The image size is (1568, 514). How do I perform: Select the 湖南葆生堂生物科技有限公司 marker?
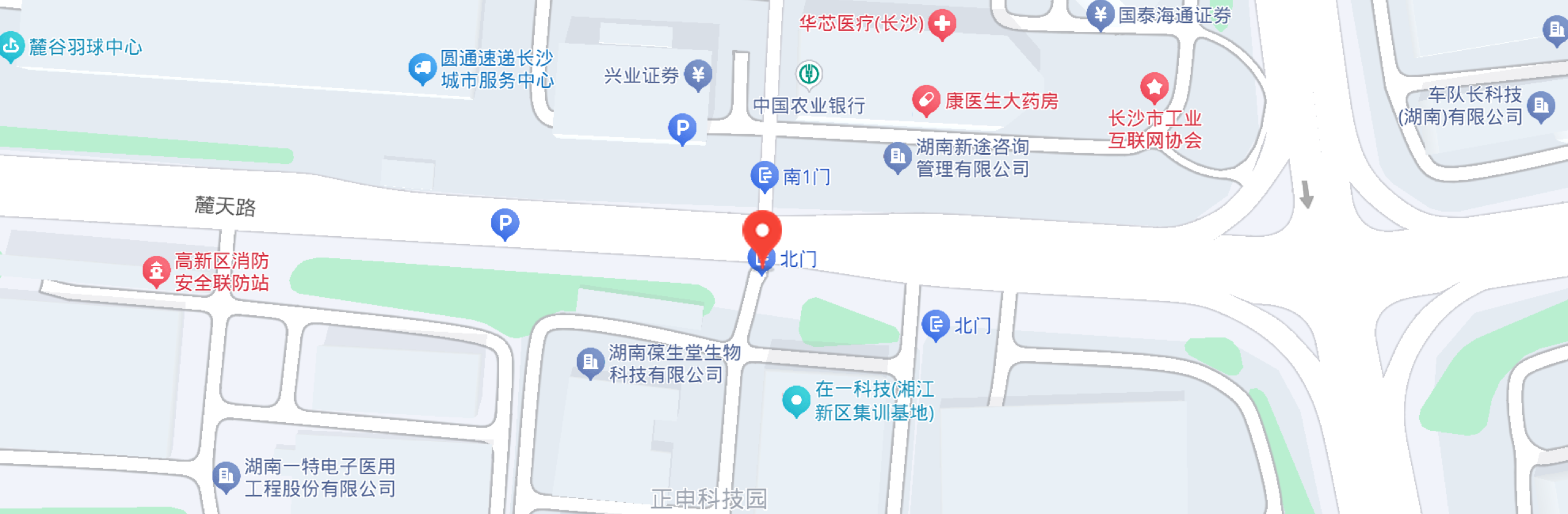590,362
